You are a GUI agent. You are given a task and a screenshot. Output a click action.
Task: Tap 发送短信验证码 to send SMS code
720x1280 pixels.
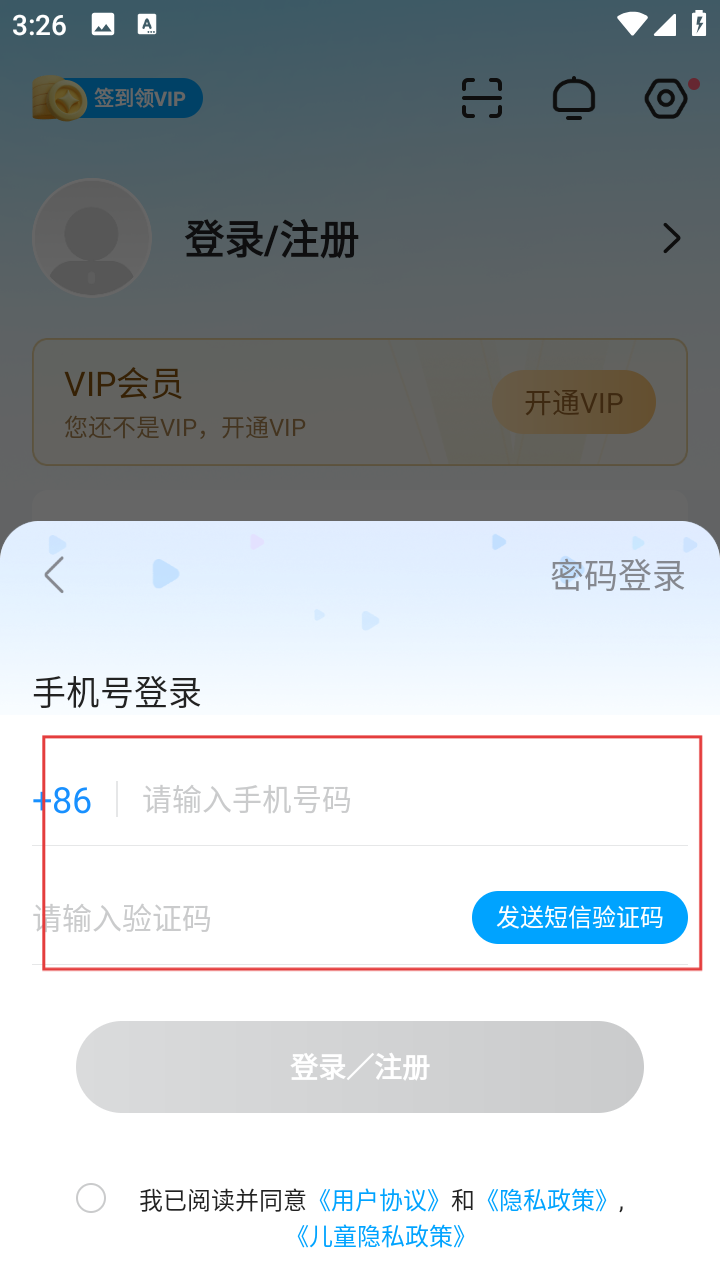tap(579, 918)
